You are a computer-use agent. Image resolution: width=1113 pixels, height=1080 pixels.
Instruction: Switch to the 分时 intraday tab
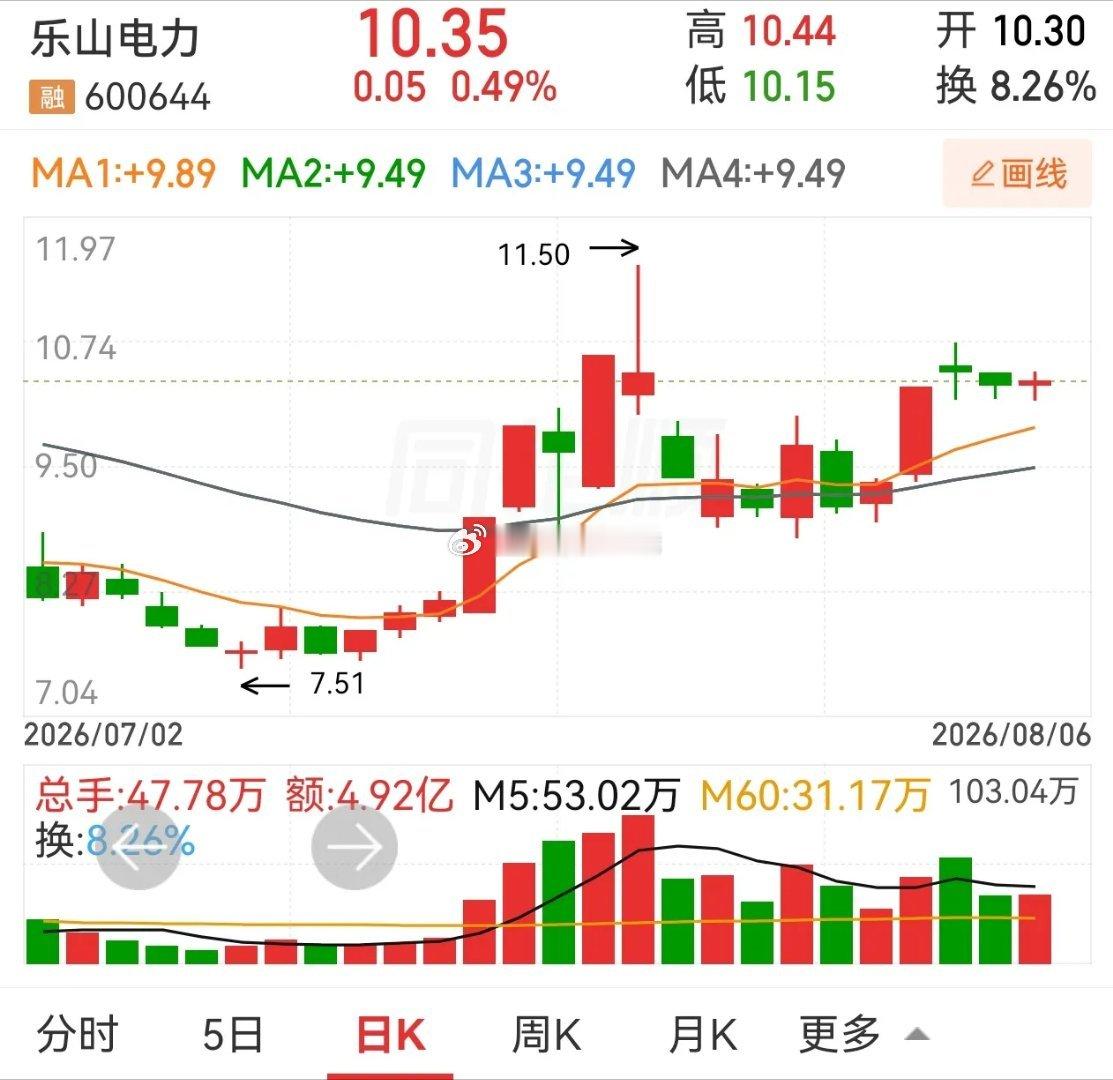pyautogui.click(x=78, y=1034)
